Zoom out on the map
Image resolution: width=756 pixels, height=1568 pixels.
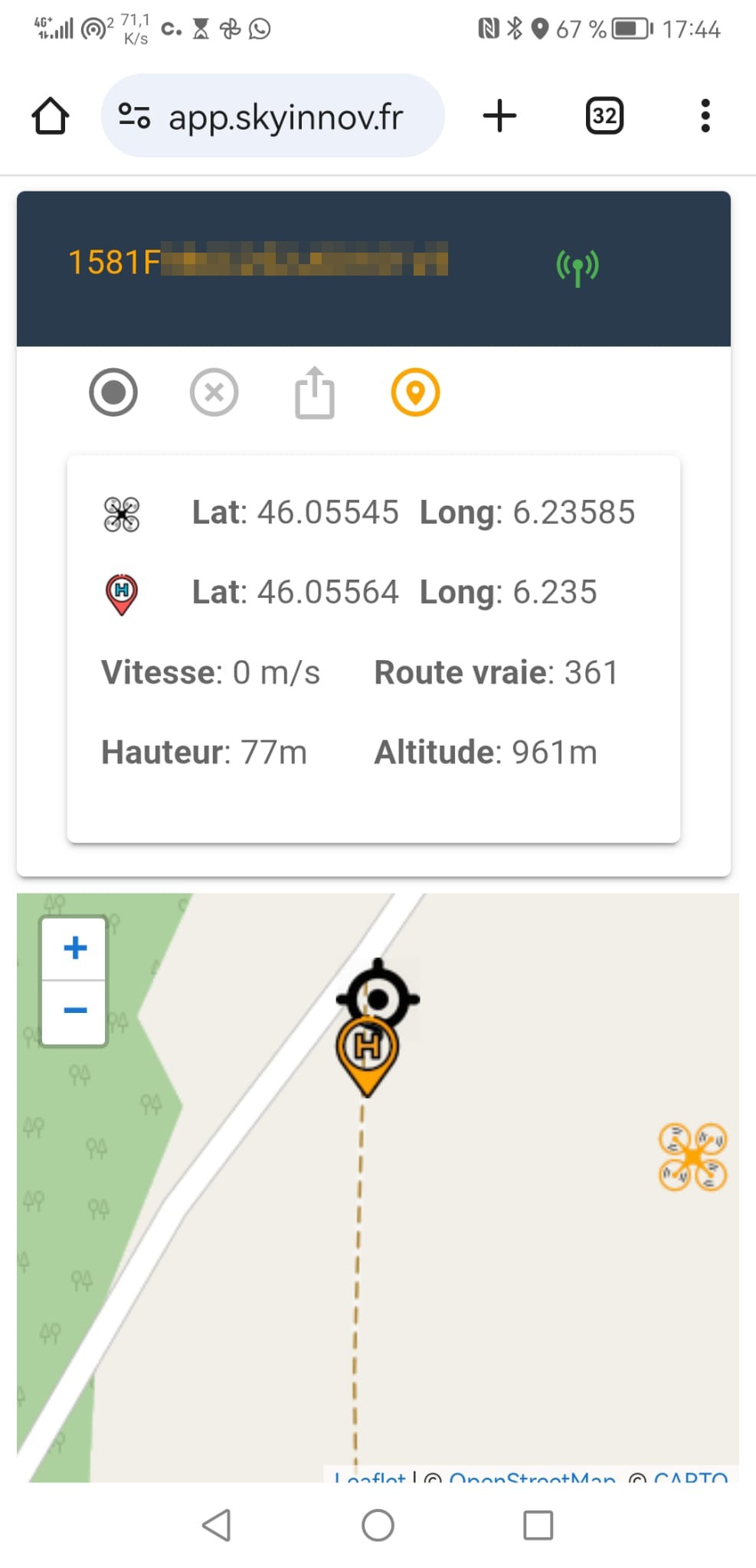pyautogui.click(x=75, y=1011)
